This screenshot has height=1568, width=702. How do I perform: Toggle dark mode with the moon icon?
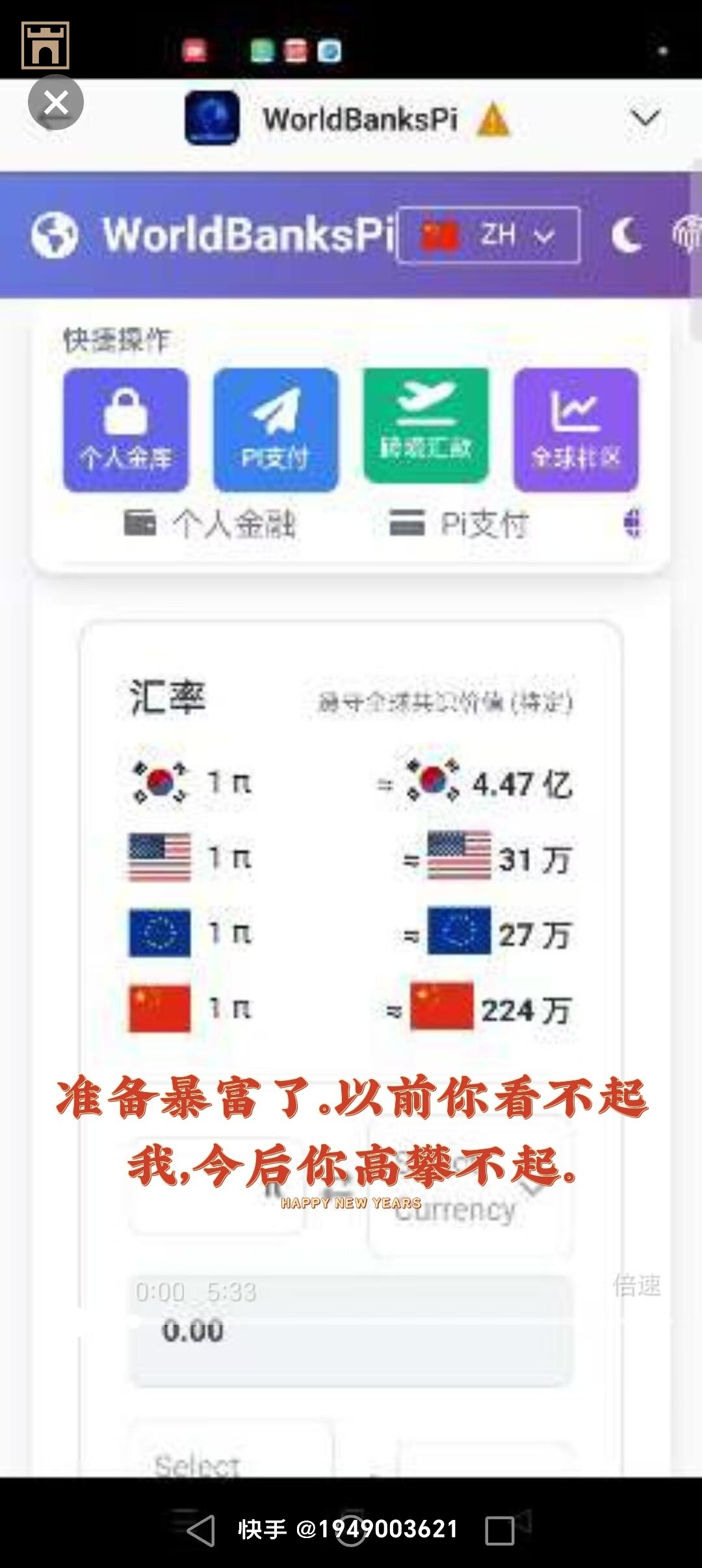[626, 235]
